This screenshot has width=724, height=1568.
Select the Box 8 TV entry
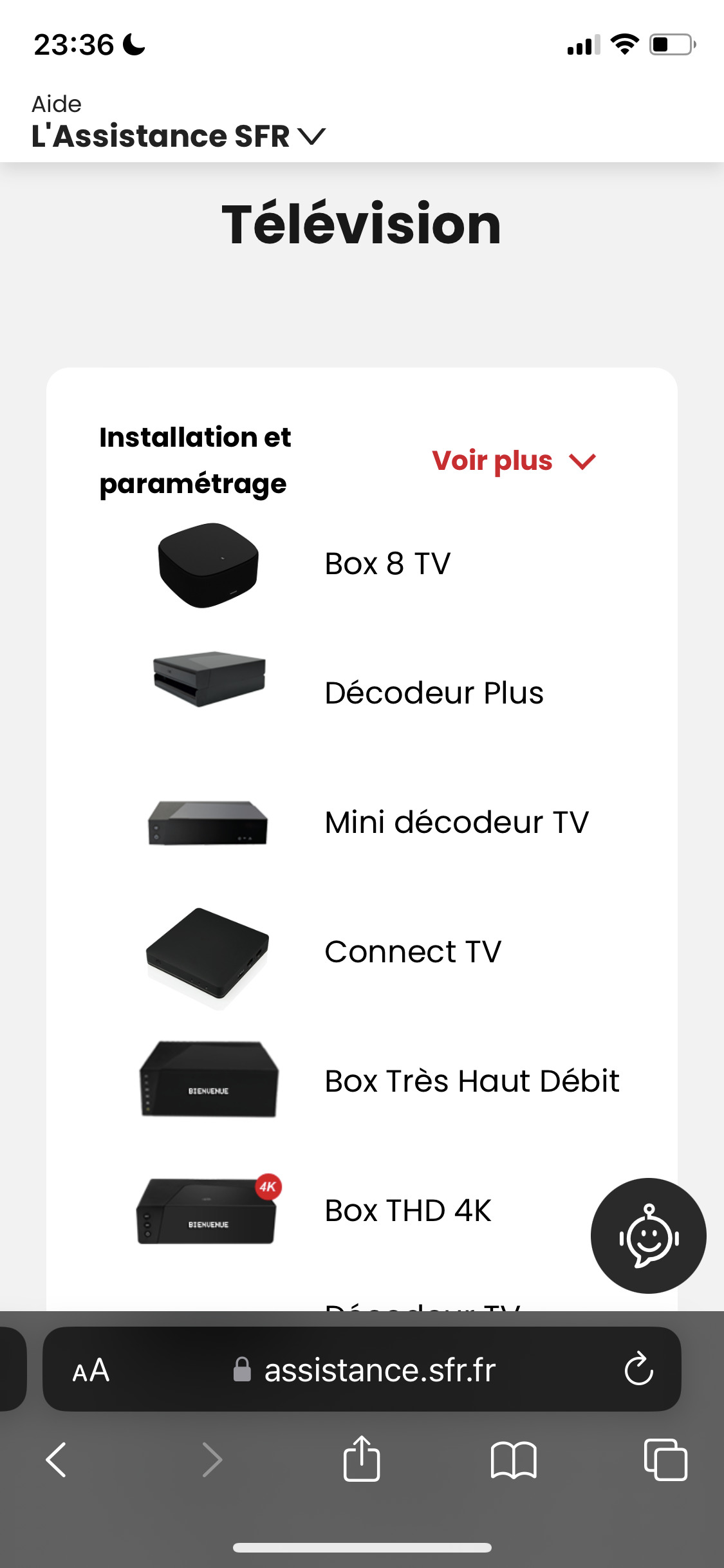pyautogui.click(x=387, y=563)
